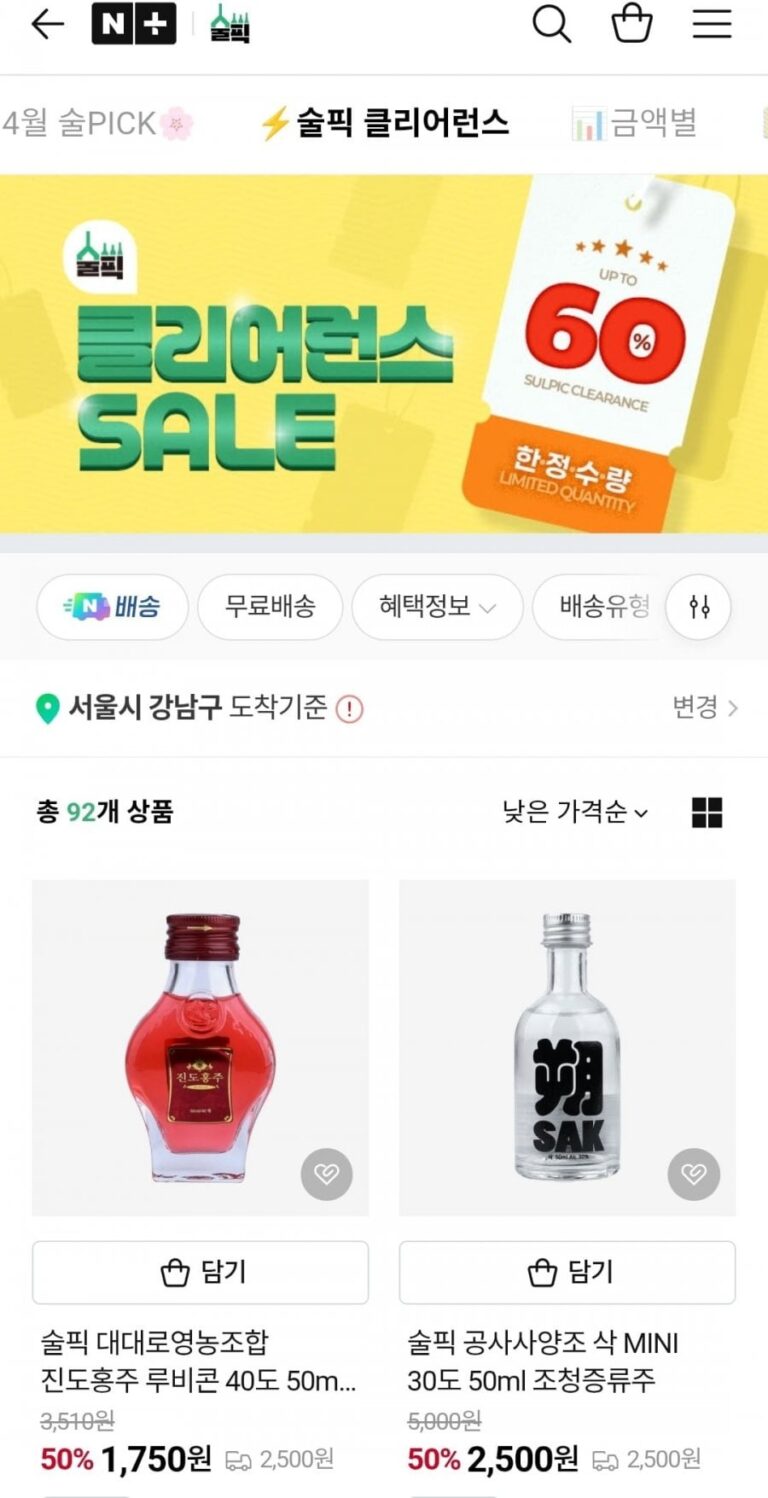Open the 삭 MINI product image
Screen dimensions: 768x1498
567,1047
